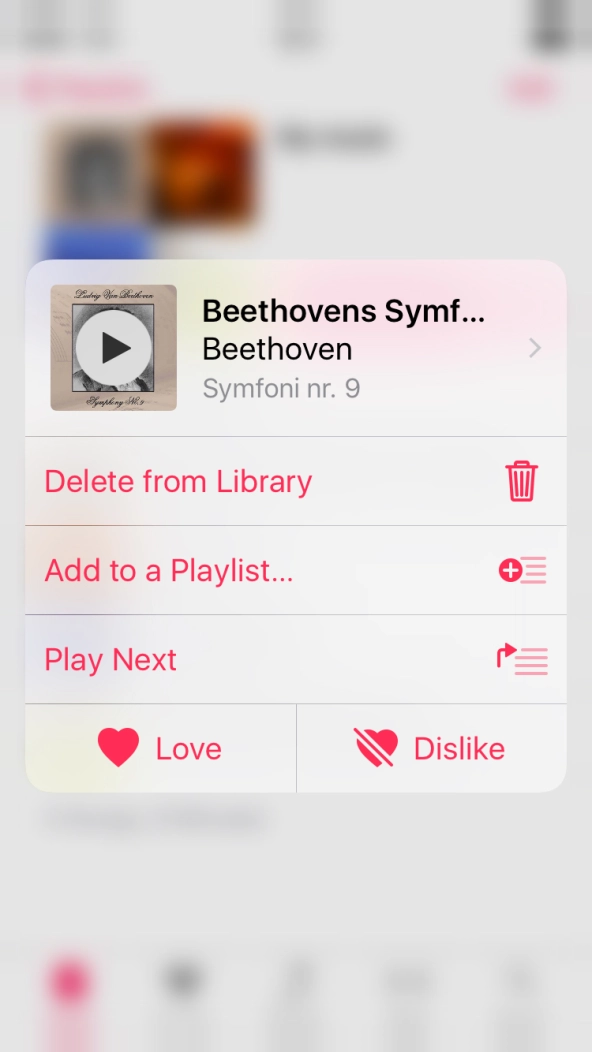Open the Beethovens Symf… album details chevron

[x=535, y=348]
